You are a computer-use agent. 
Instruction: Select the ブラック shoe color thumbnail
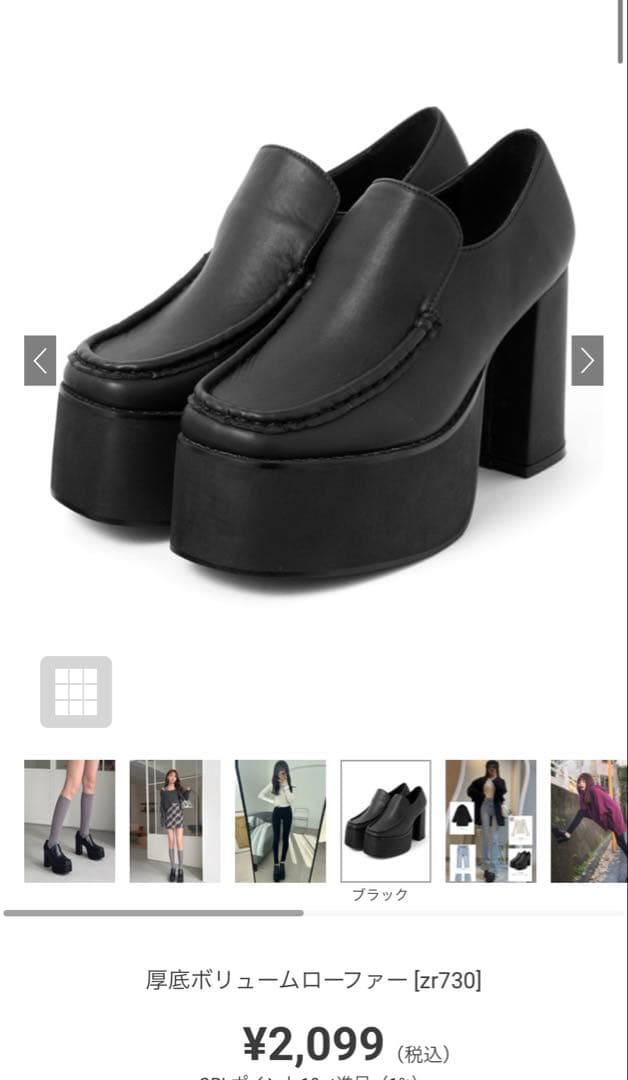386,821
